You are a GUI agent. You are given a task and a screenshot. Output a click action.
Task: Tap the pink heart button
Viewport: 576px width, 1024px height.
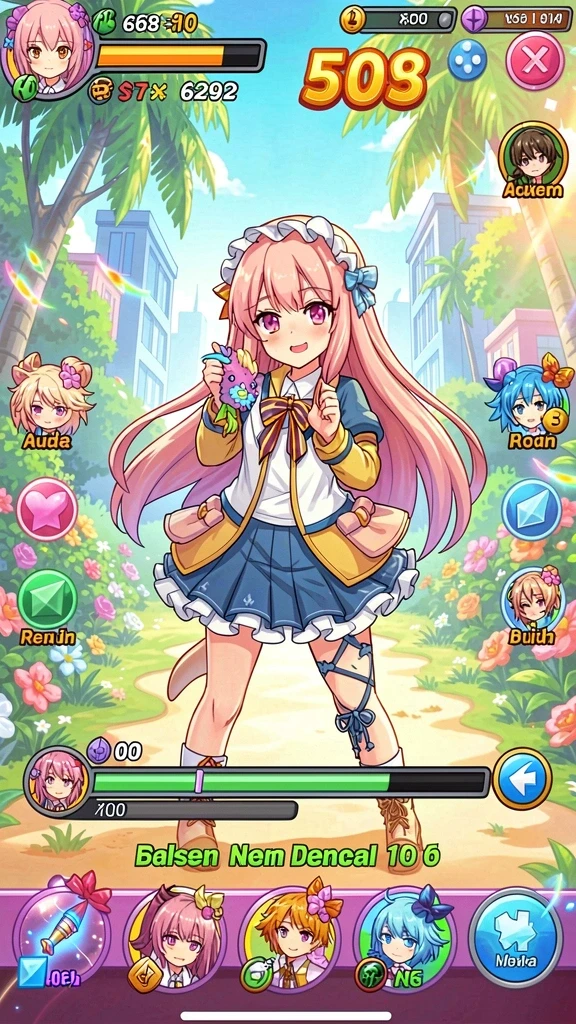(47, 509)
